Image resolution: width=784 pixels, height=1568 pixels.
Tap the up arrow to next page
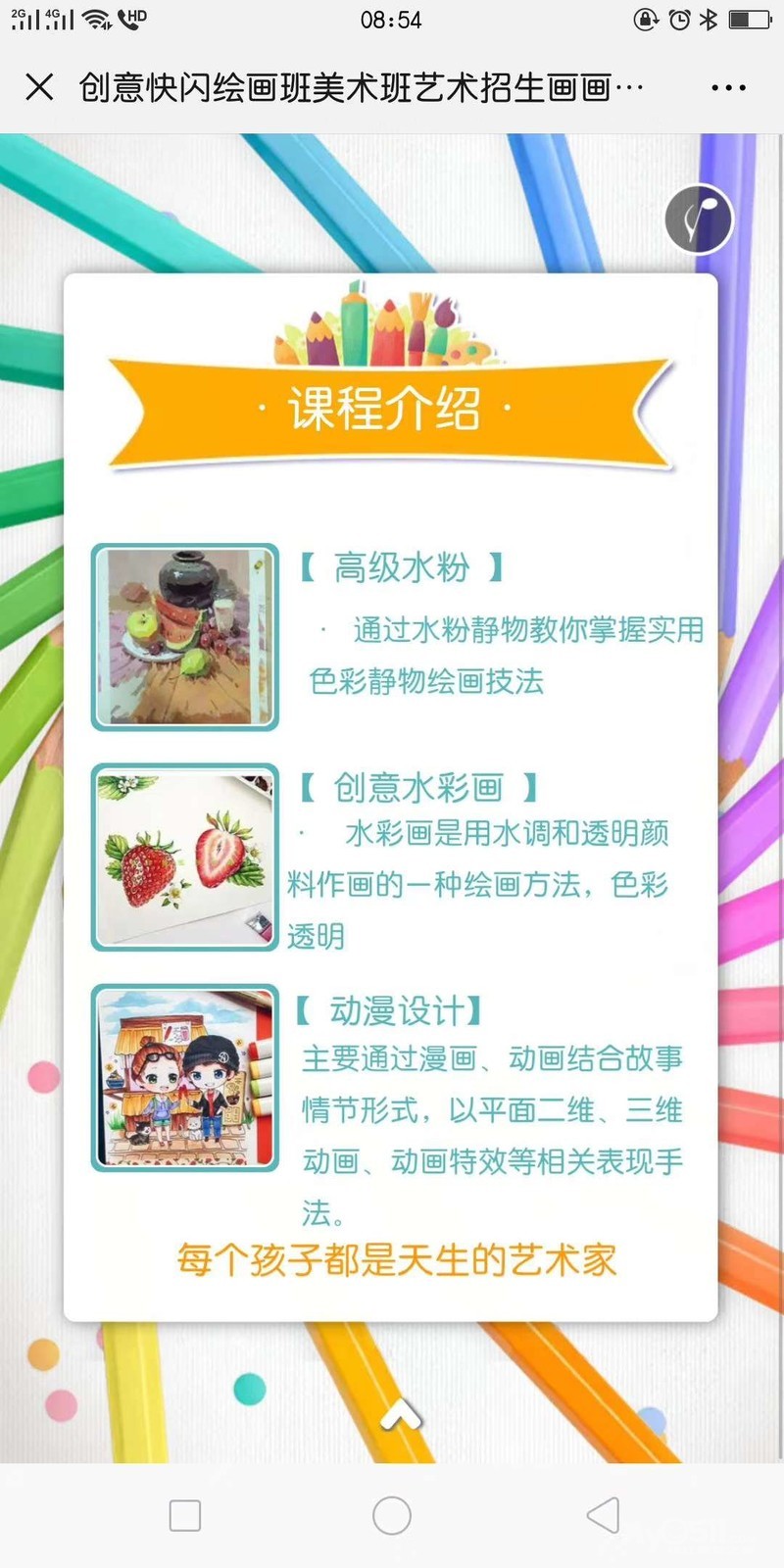pyautogui.click(x=401, y=1415)
